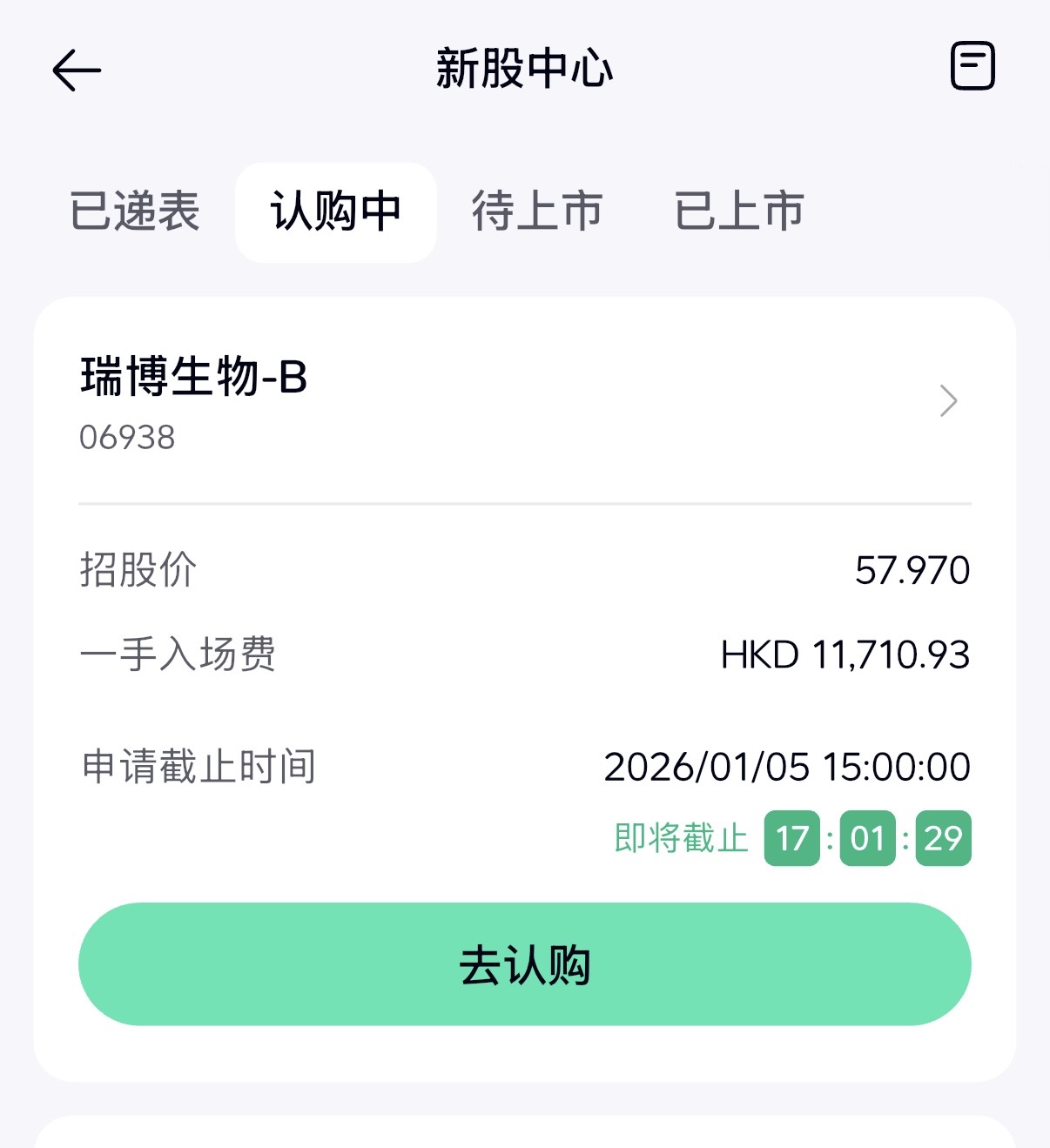Go back from 新股中心
The height and width of the screenshot is (1148, 1050).
77,70
